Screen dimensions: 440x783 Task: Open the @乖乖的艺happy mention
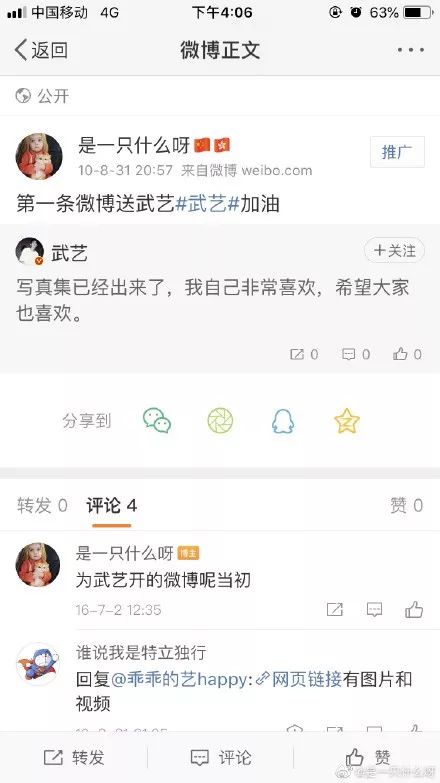(178, 679)
